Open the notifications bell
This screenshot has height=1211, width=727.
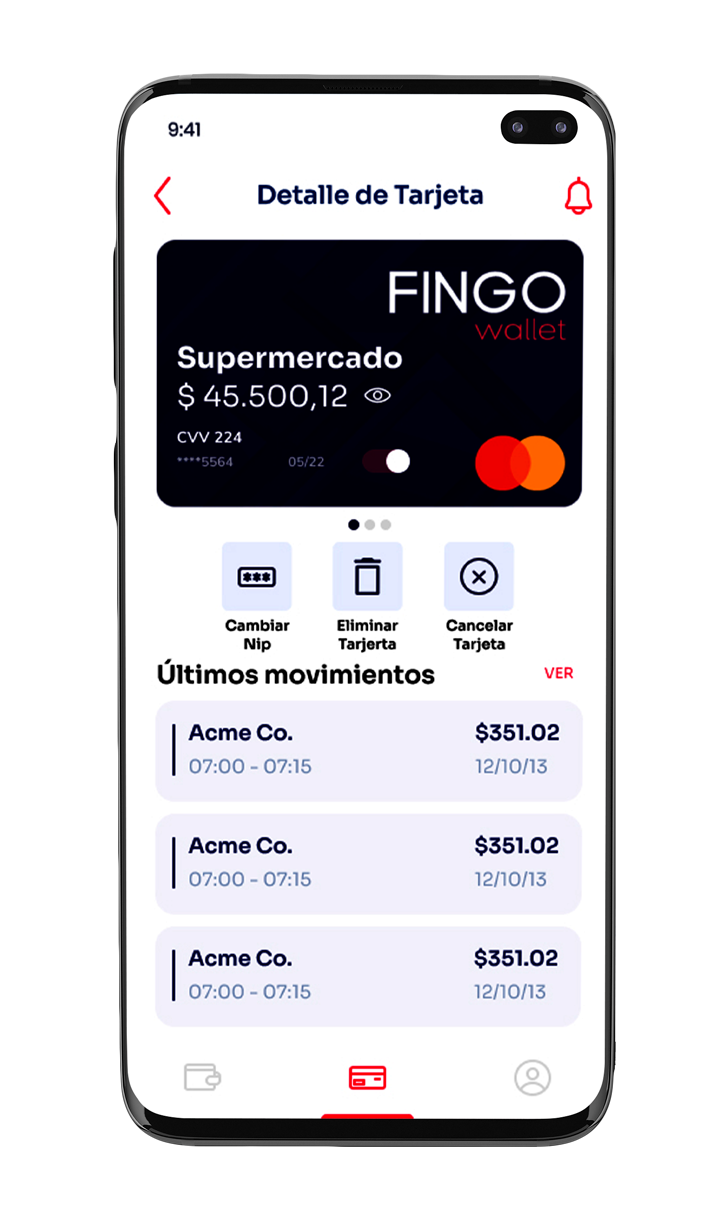(x=578, y=196)
